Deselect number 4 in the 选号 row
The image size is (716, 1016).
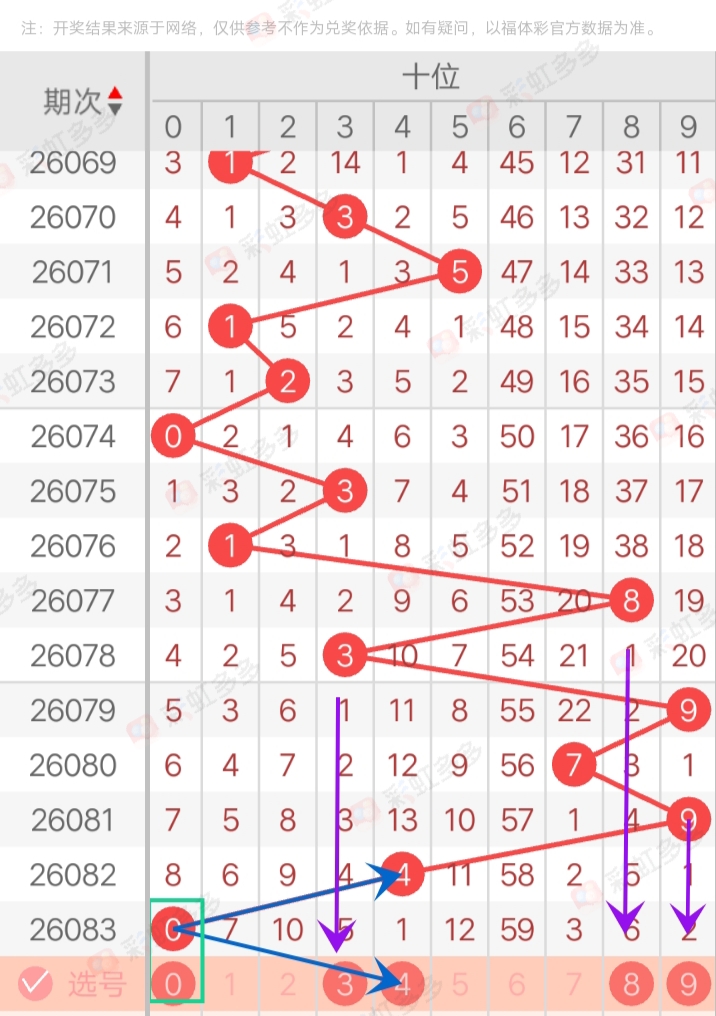click(403, 985)
